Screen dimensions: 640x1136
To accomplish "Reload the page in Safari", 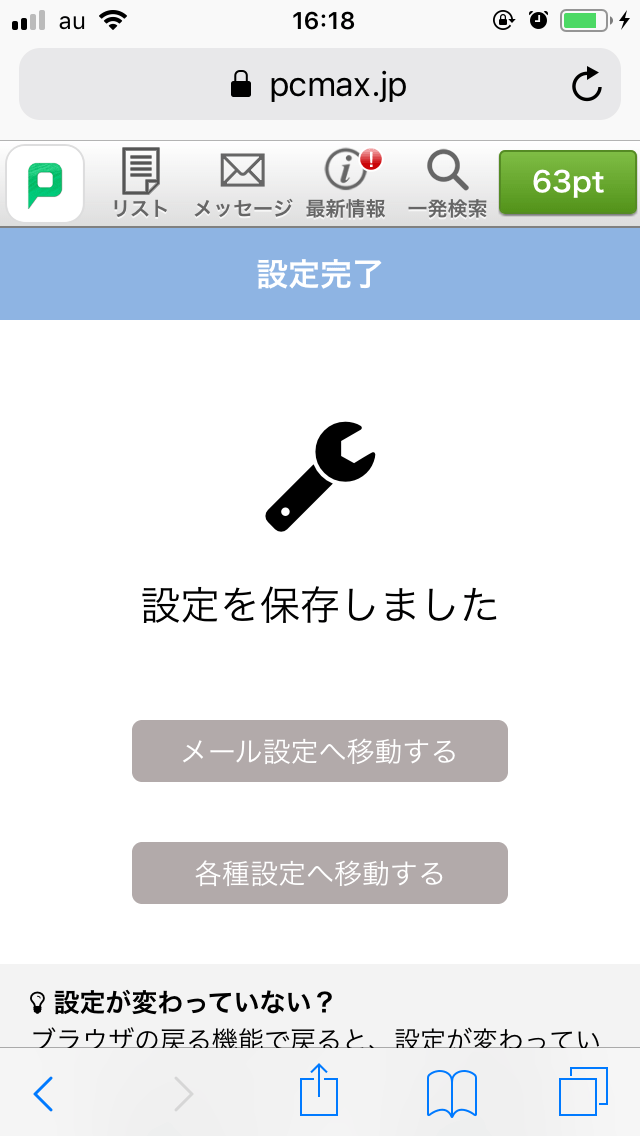I will 587,86.
